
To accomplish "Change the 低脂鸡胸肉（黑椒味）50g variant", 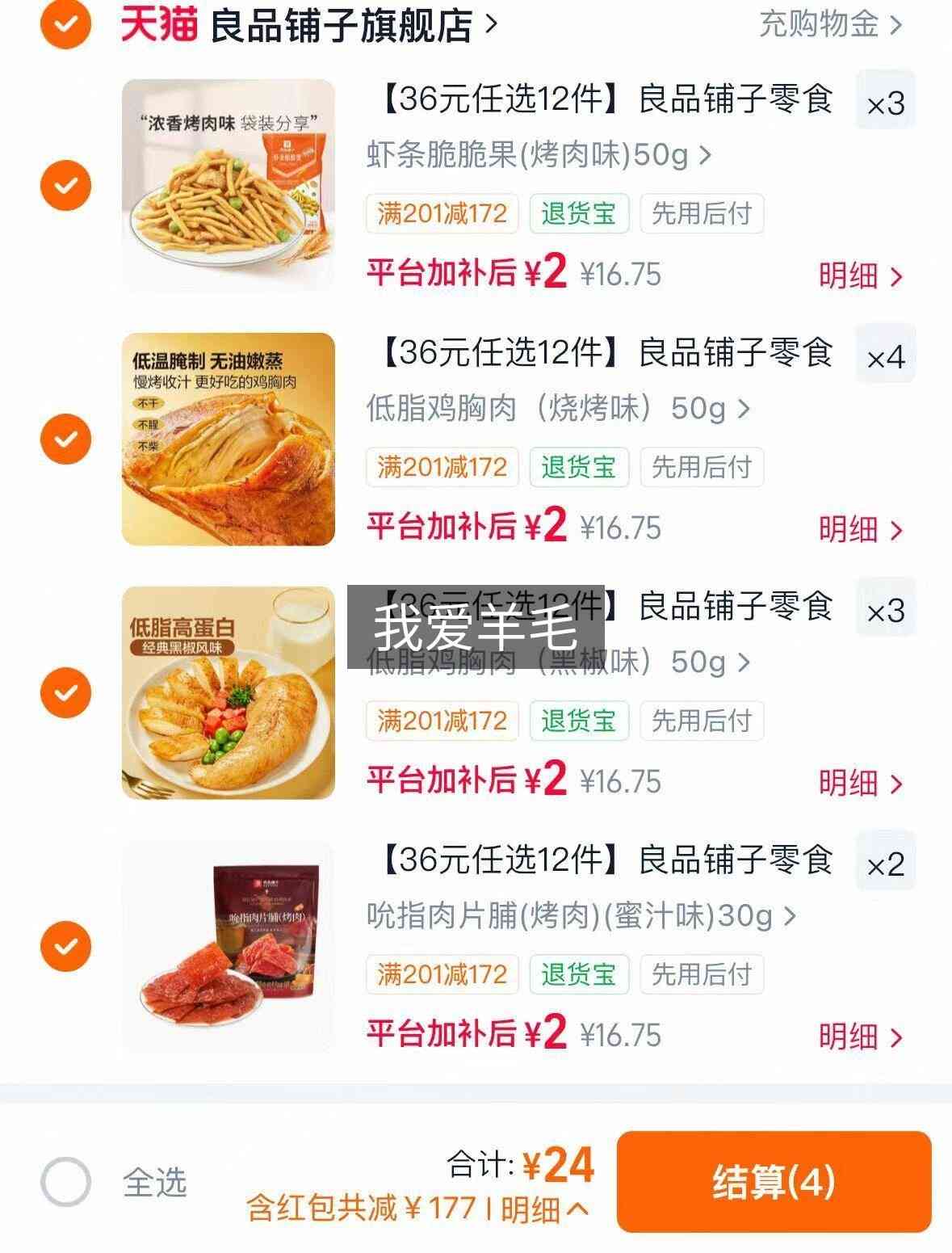I will coord(558,662).
